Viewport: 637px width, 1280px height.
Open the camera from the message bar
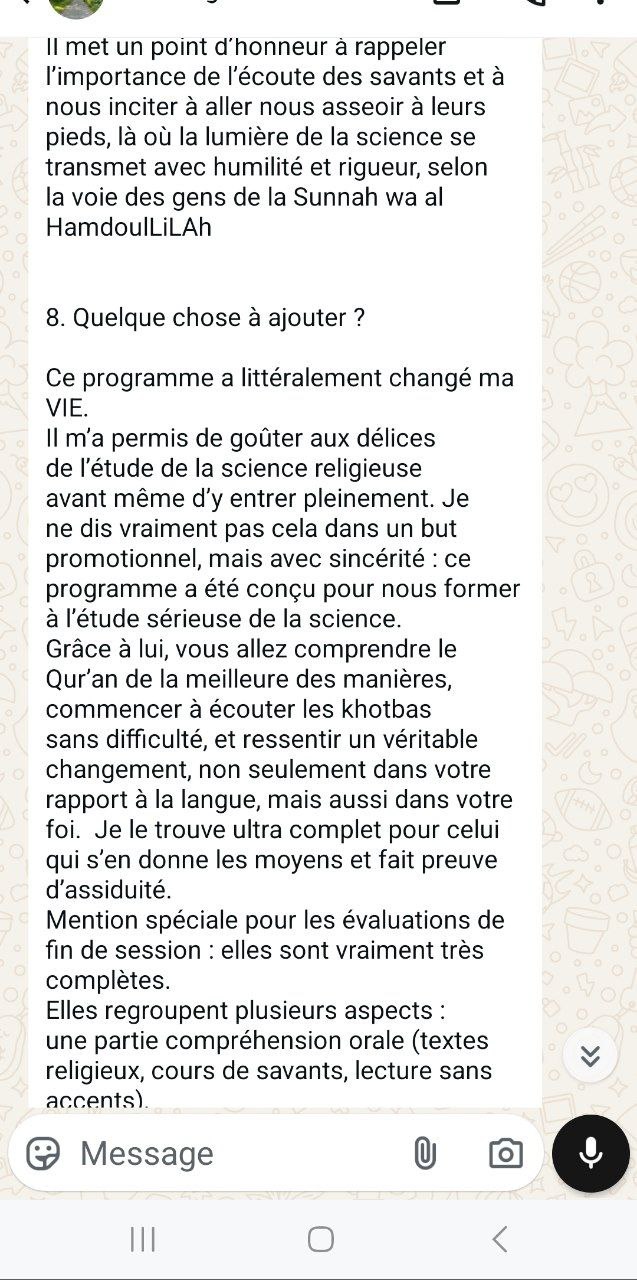click(x=506, y=1153)
